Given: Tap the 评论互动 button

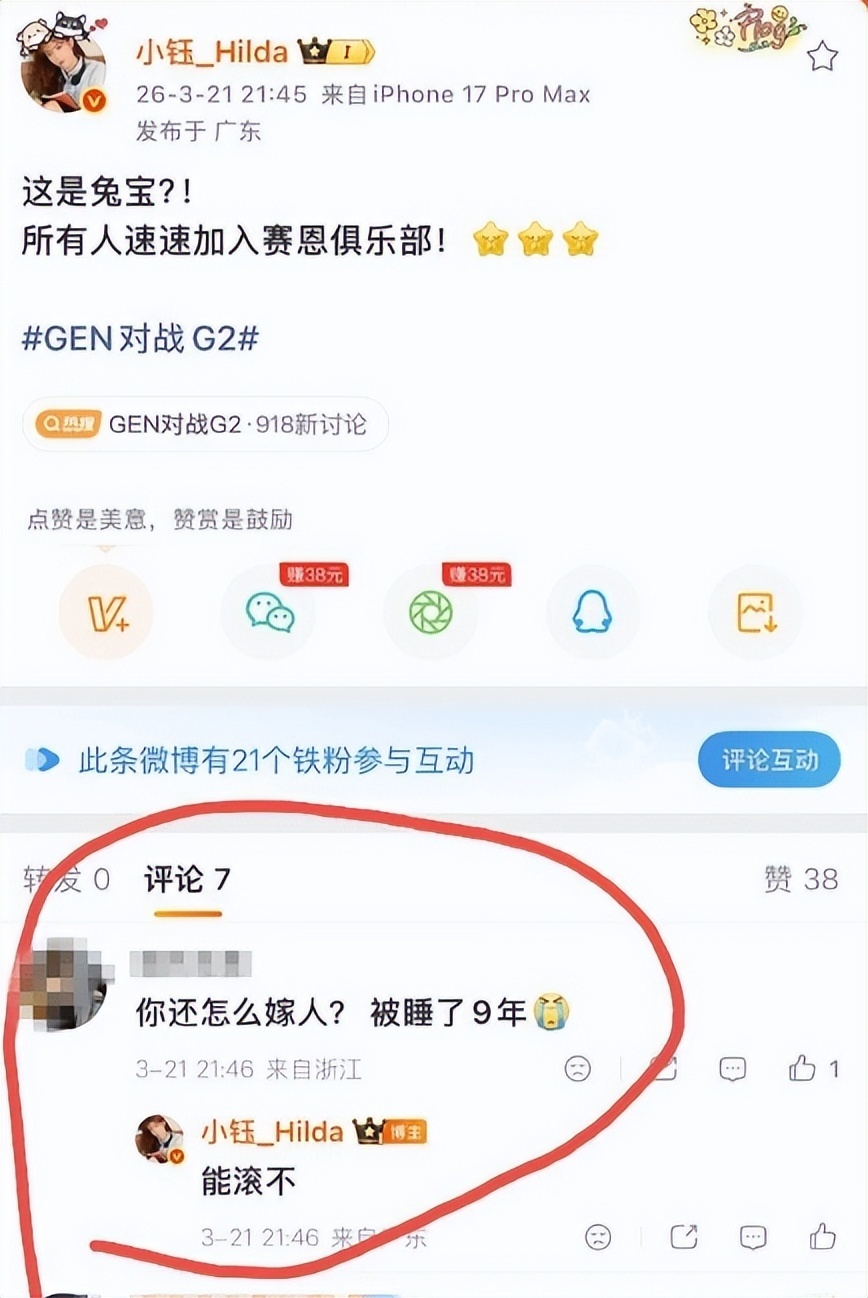Looking at the screenshot, I should (769, 761).
